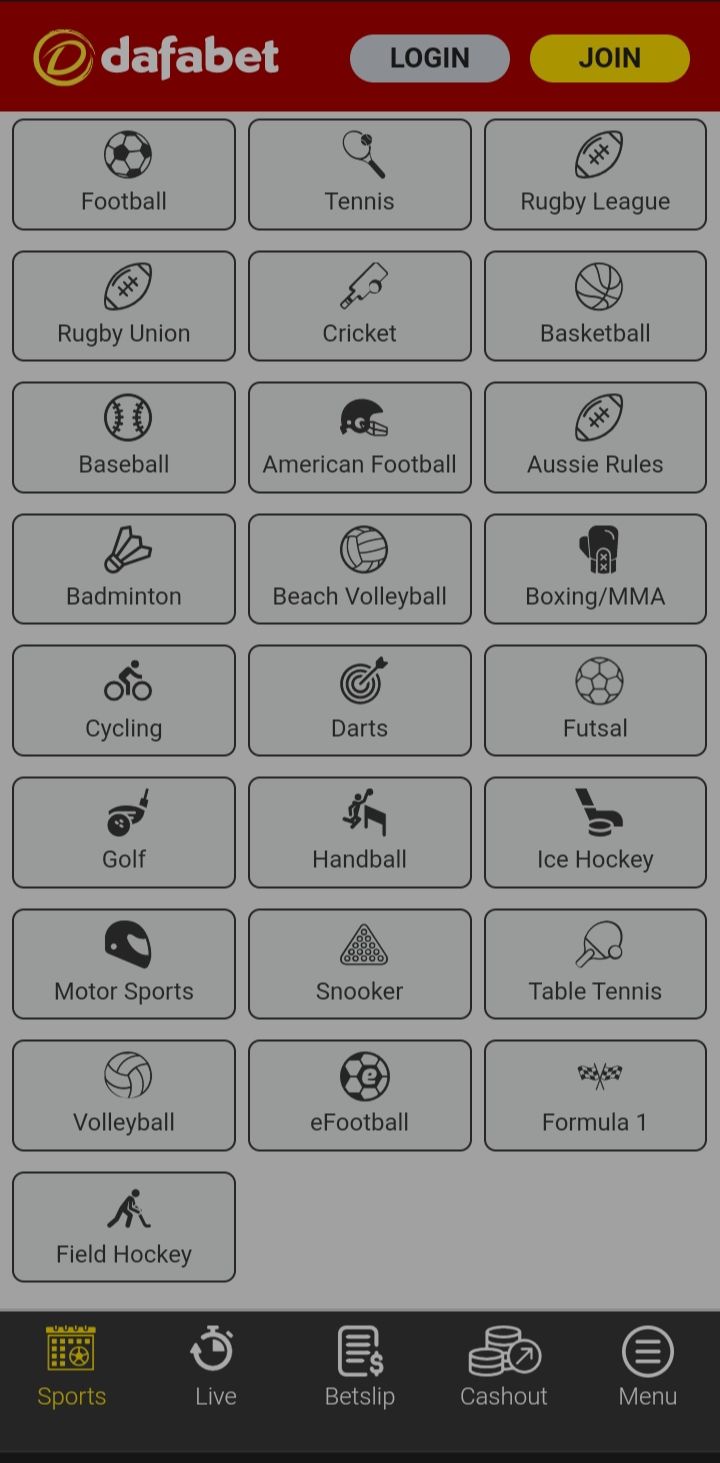Open Cricket betting markets

(360, 306)
